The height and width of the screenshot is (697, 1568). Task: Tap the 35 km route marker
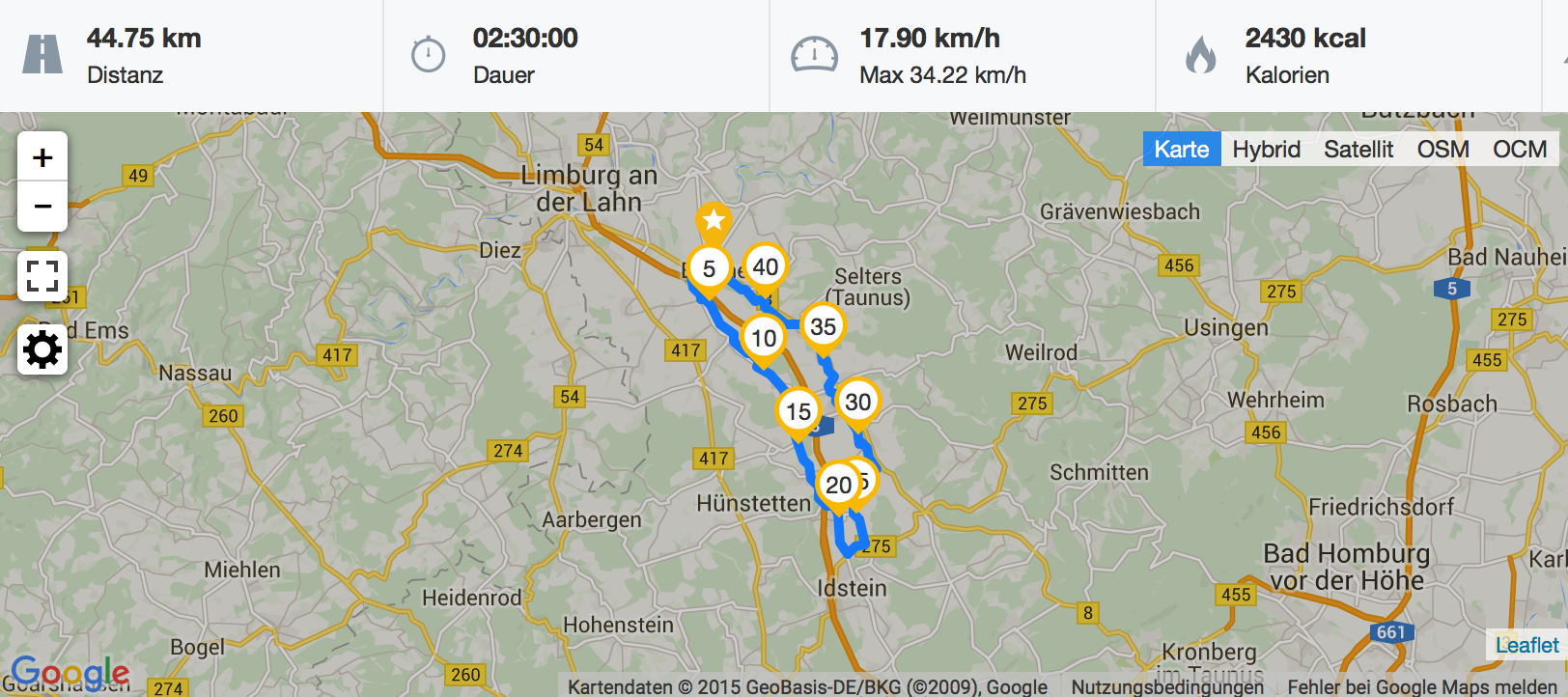pyautogui.click(x=824, y=327)
